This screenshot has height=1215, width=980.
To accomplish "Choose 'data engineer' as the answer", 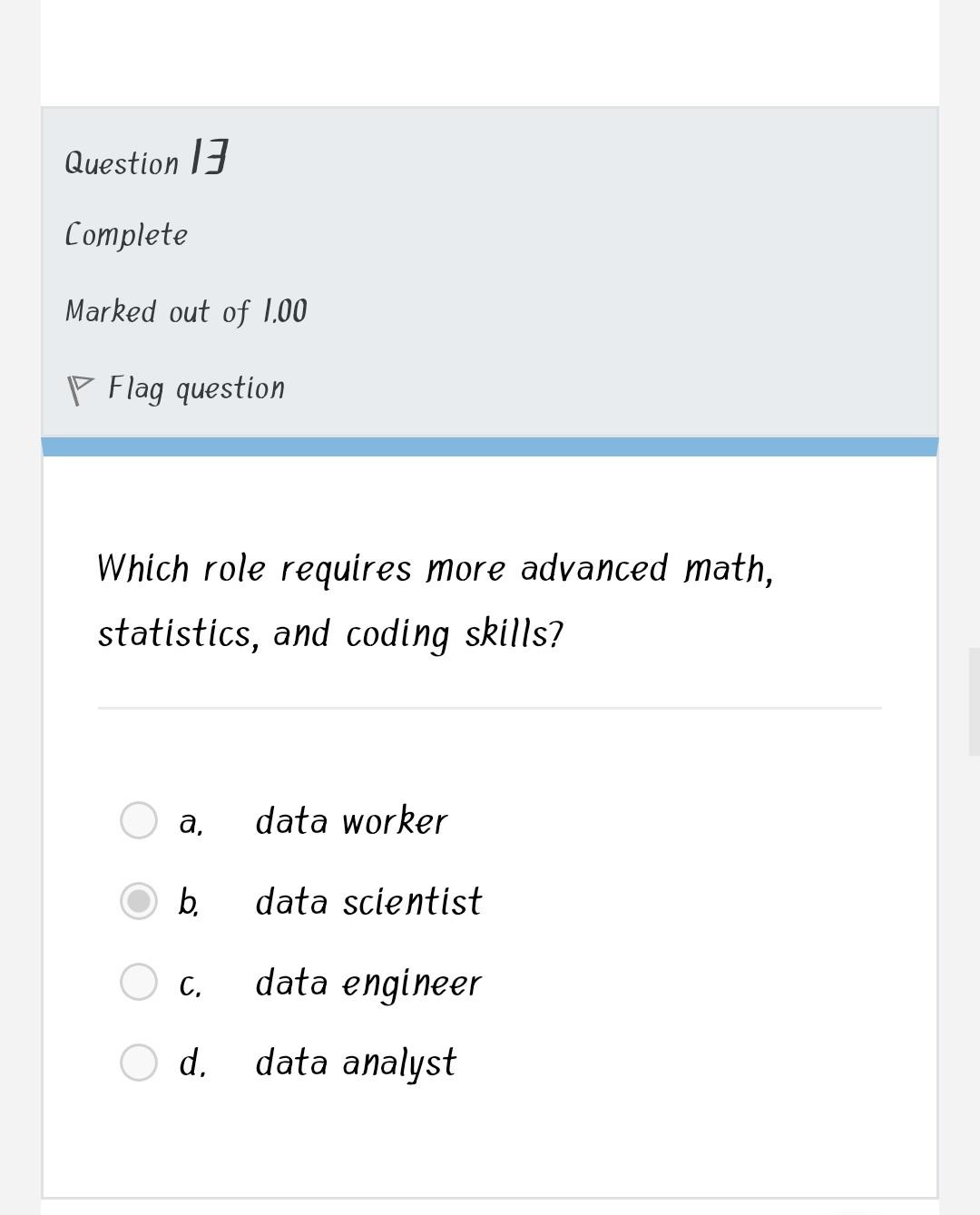I will (x=140, y=981).
